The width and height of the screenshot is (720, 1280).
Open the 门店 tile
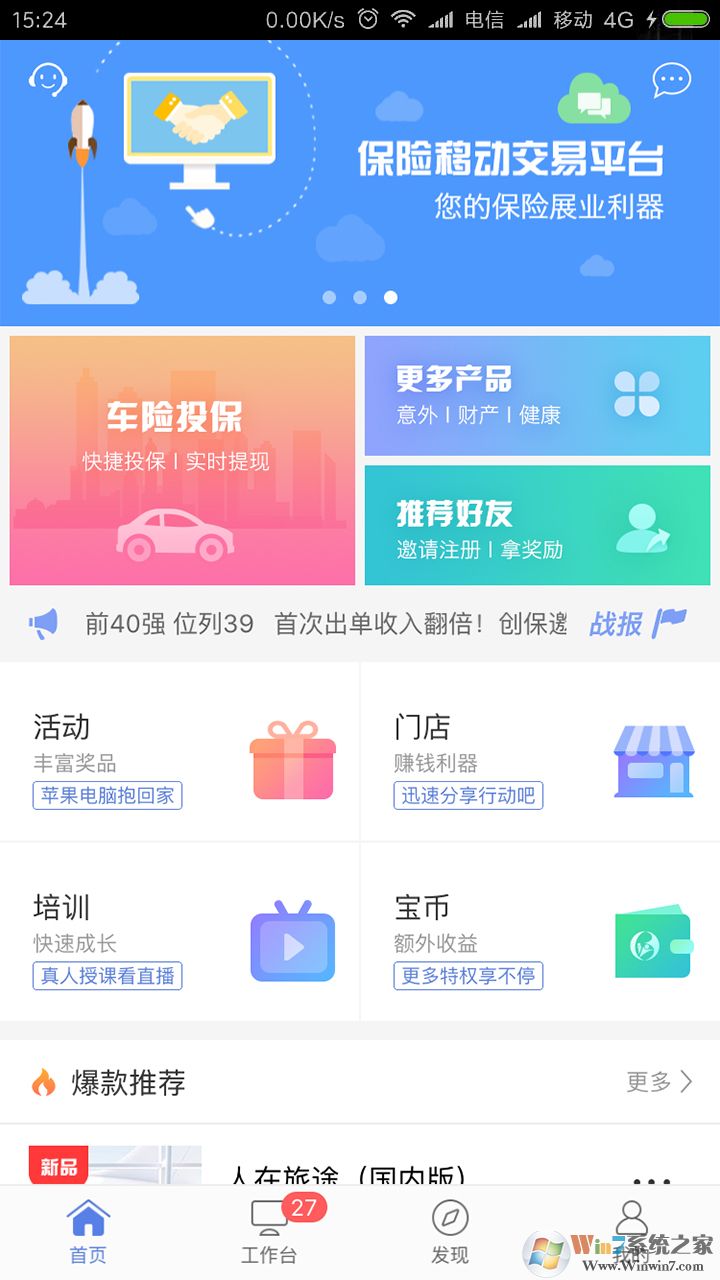pyautogui.click(x=540, y=752)
